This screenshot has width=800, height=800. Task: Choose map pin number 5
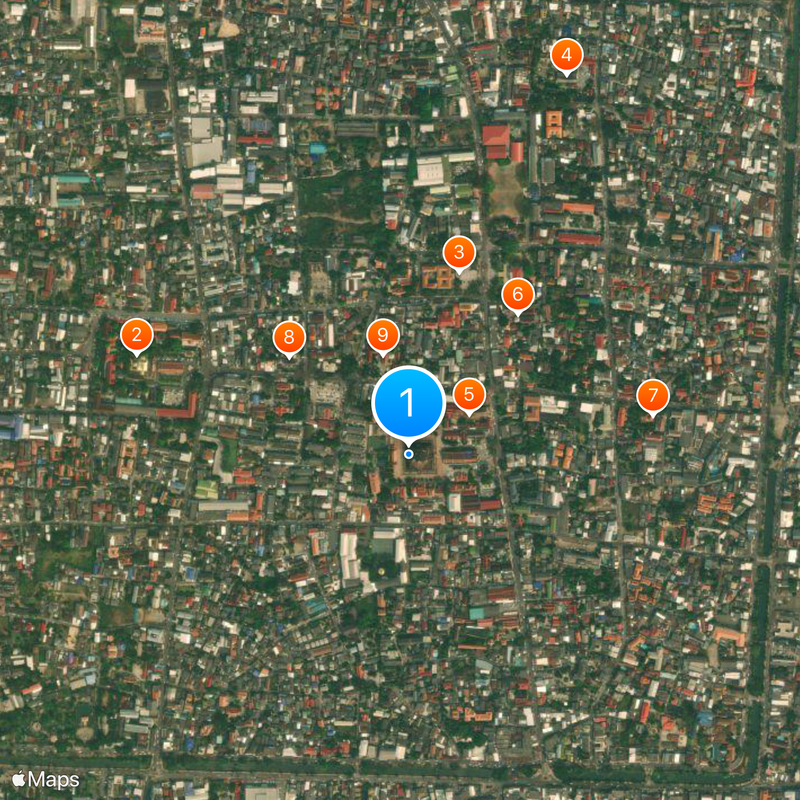tap(469, 395)
